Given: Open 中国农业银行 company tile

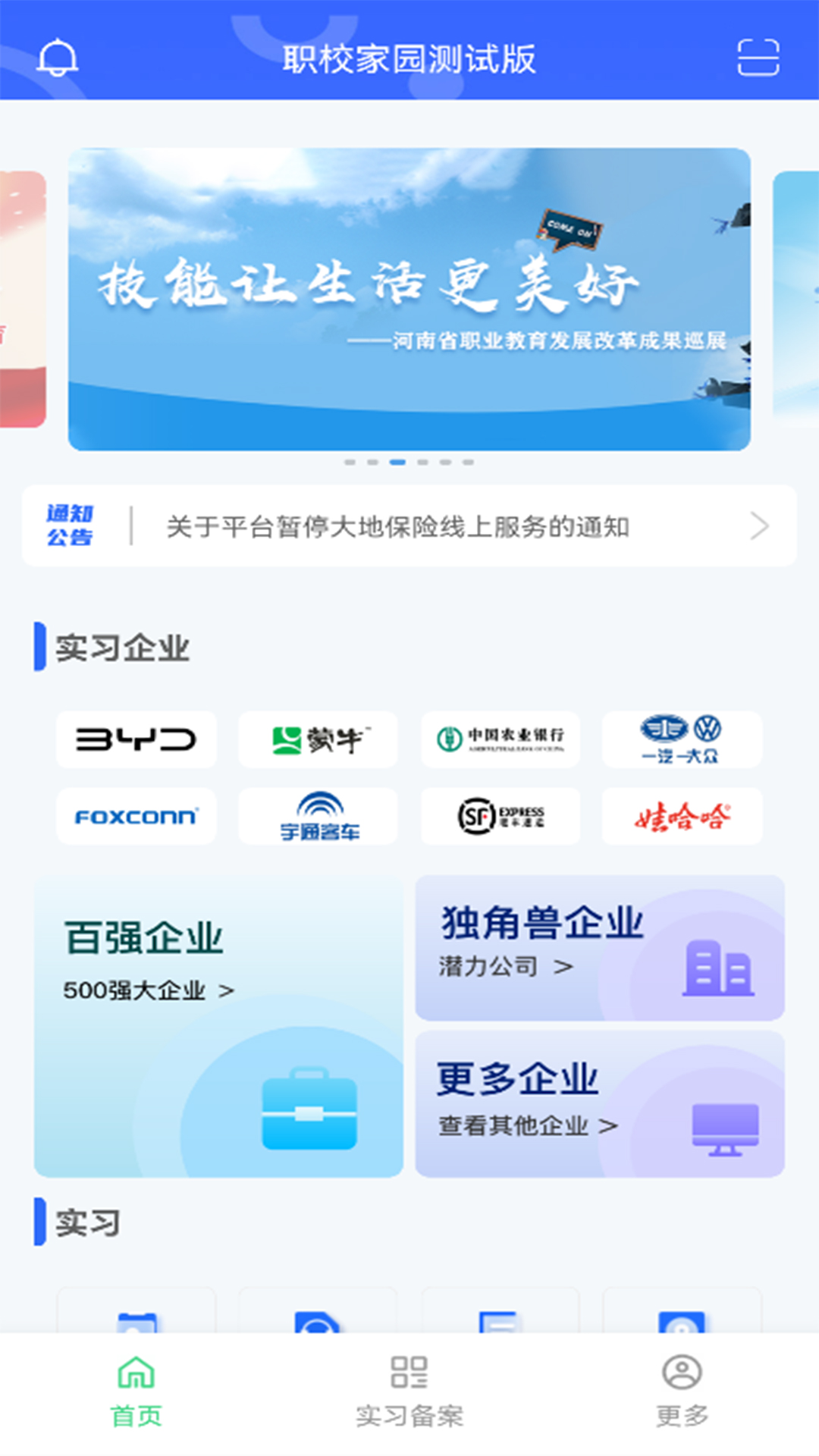Looking at the screenshot, I should [x=500, y=739].
